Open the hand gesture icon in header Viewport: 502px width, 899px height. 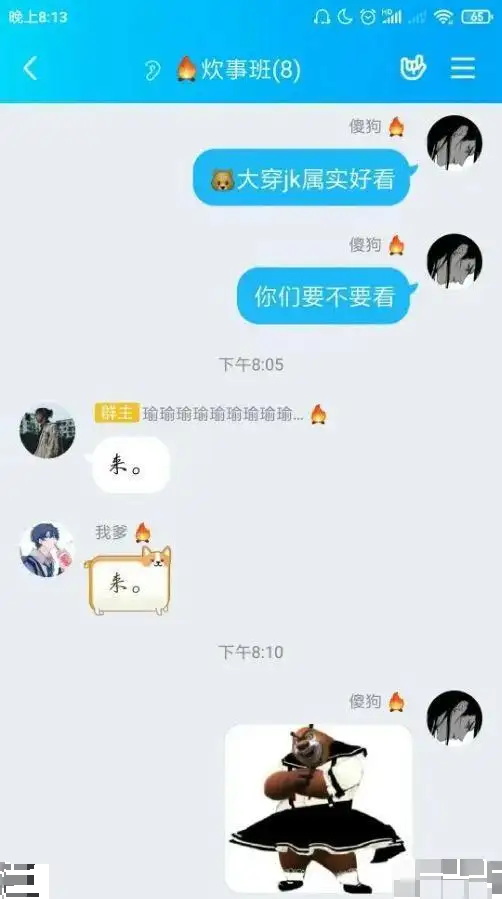413,69
